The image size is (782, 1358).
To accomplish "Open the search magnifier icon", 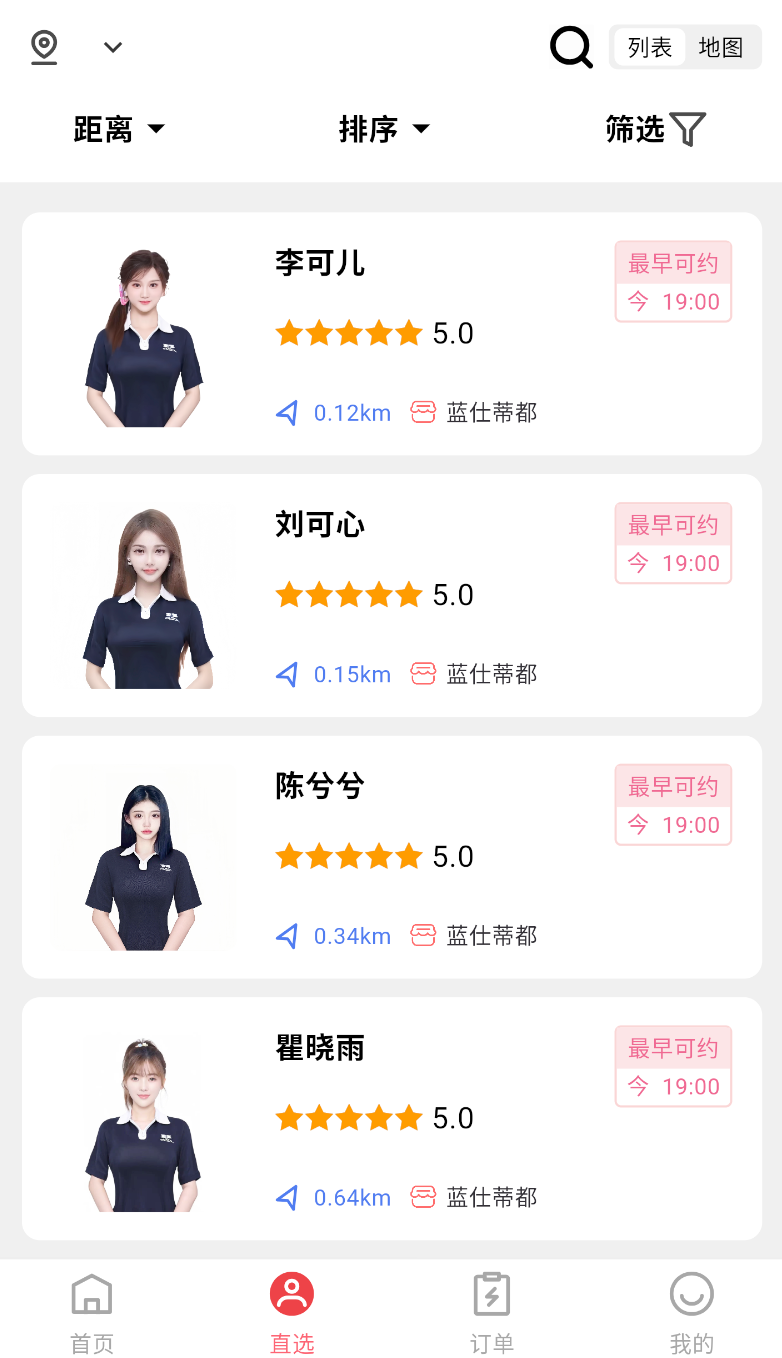I will click(x=570, y=46).
